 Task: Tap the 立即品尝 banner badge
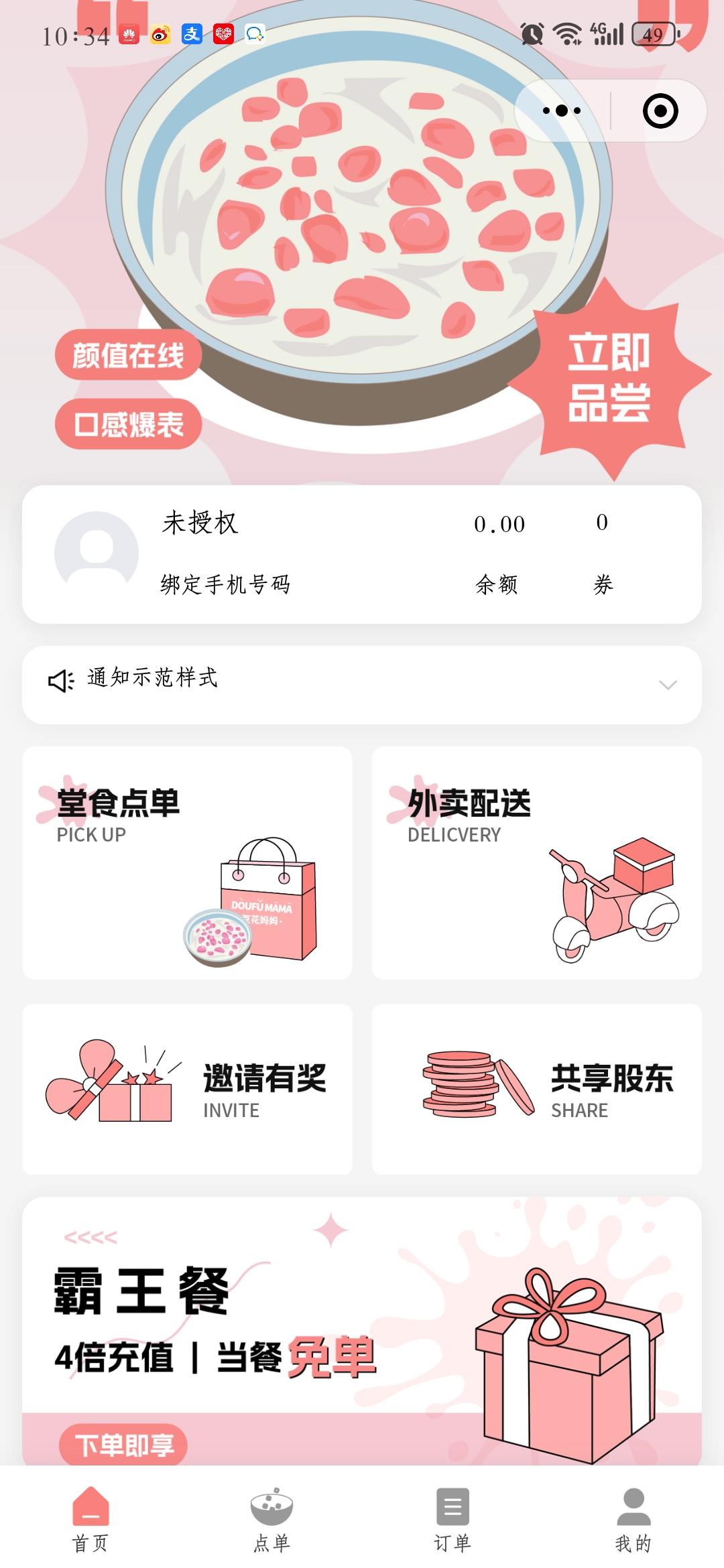pos(609,379)
